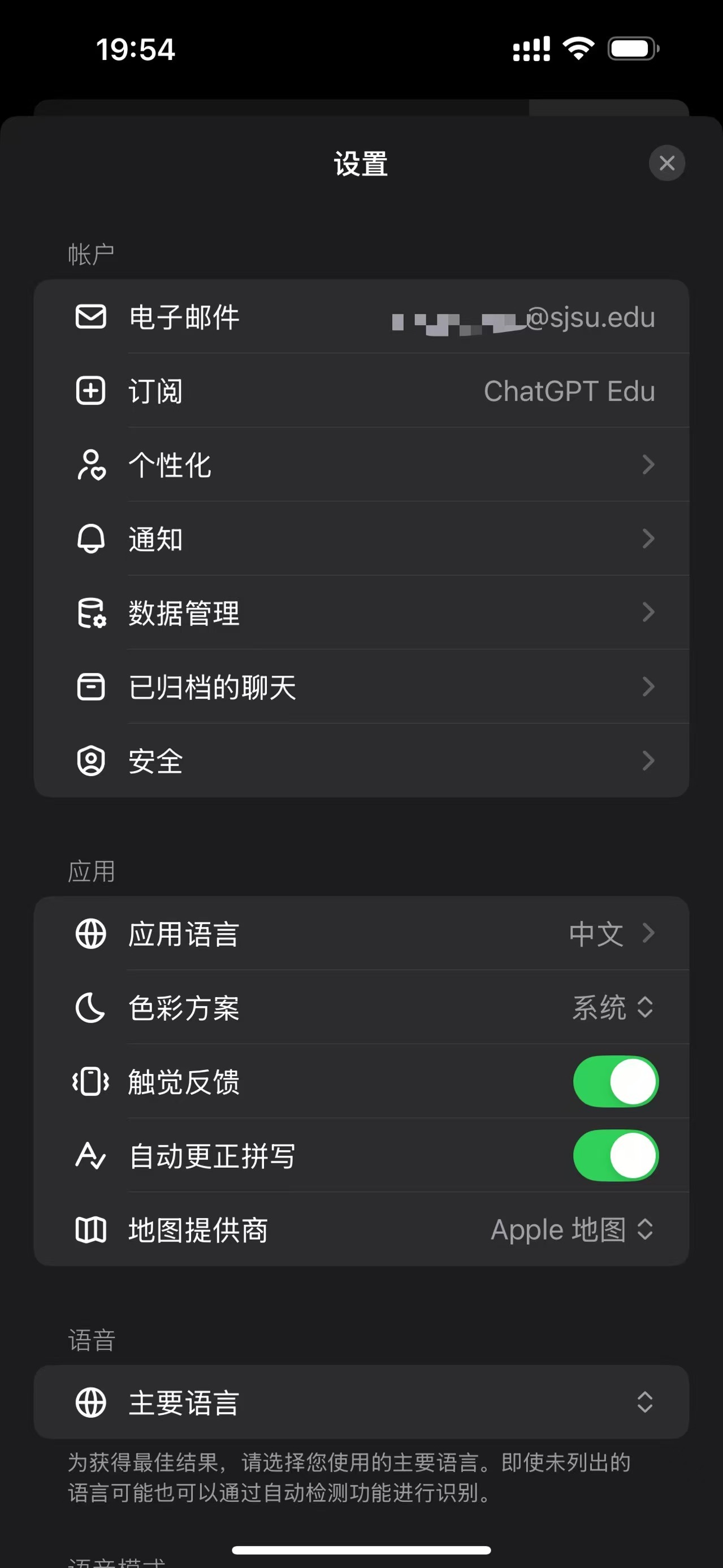Open the 个性化 settings page
This screenshot has height=1568, width=723.
pos(362,465)
